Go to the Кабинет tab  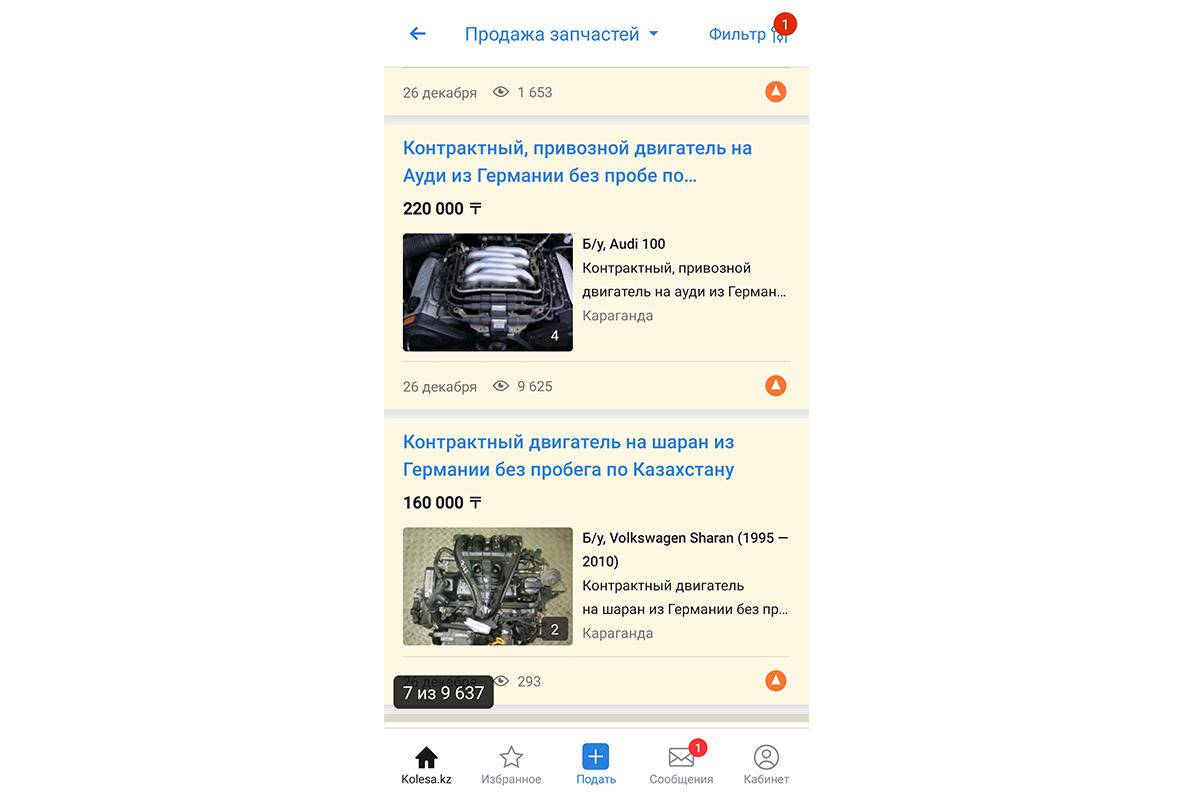(x=766, y=765)
